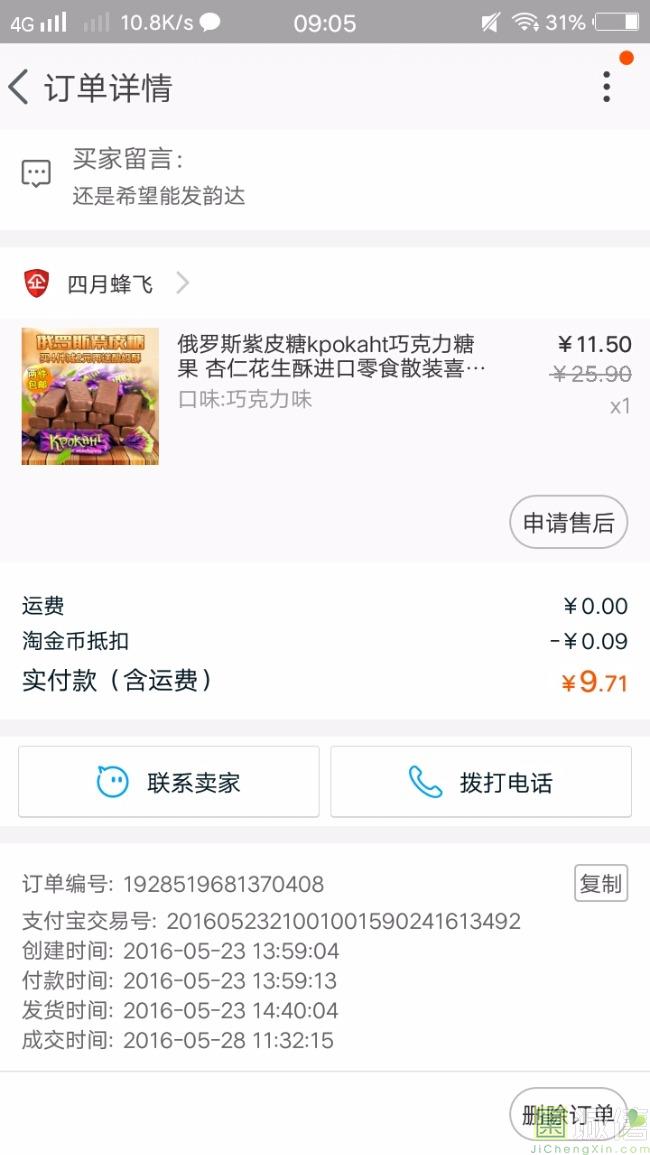Open the 四月蜂飞 shop page
Screen dimensions: 650x1155
tap(110, 284)
